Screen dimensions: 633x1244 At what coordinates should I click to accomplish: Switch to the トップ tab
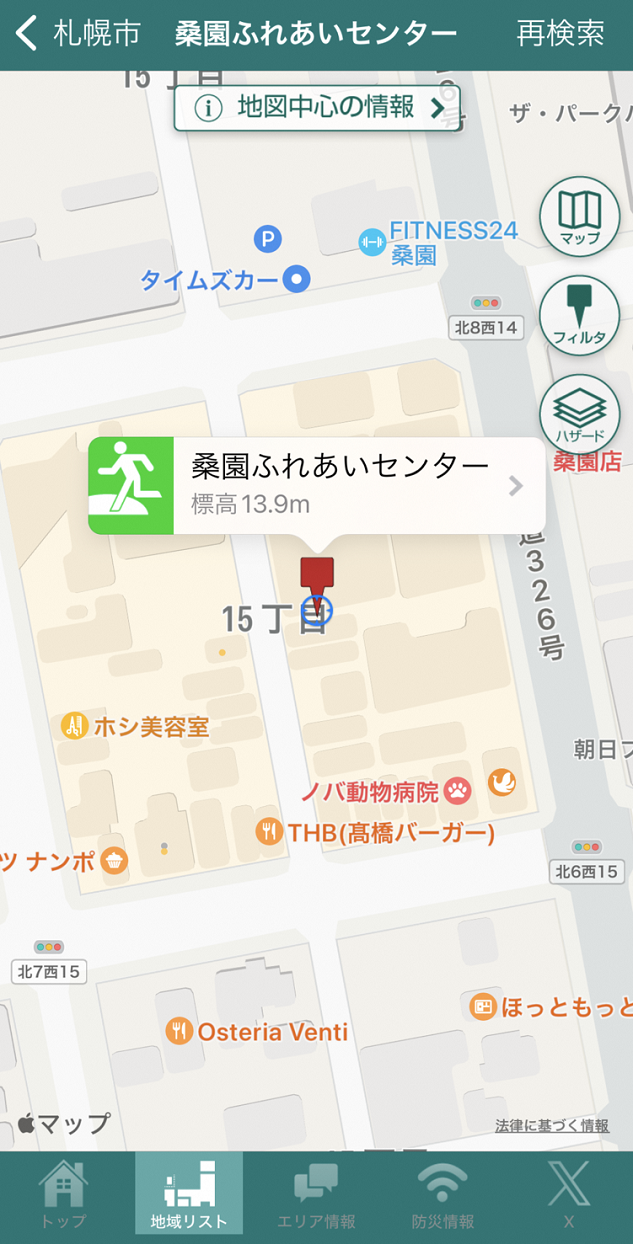tap(63, 1197)
